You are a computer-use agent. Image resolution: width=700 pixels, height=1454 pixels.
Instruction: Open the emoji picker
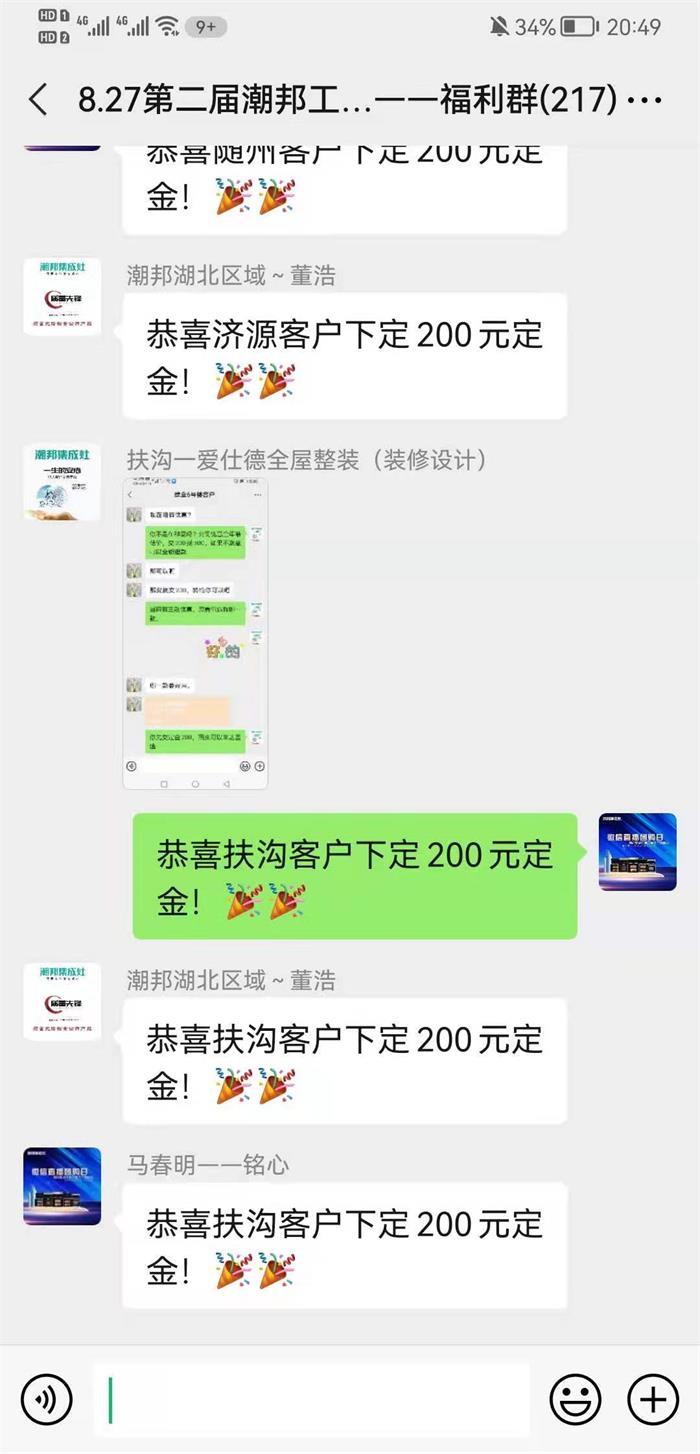[x=576, y=1398]
